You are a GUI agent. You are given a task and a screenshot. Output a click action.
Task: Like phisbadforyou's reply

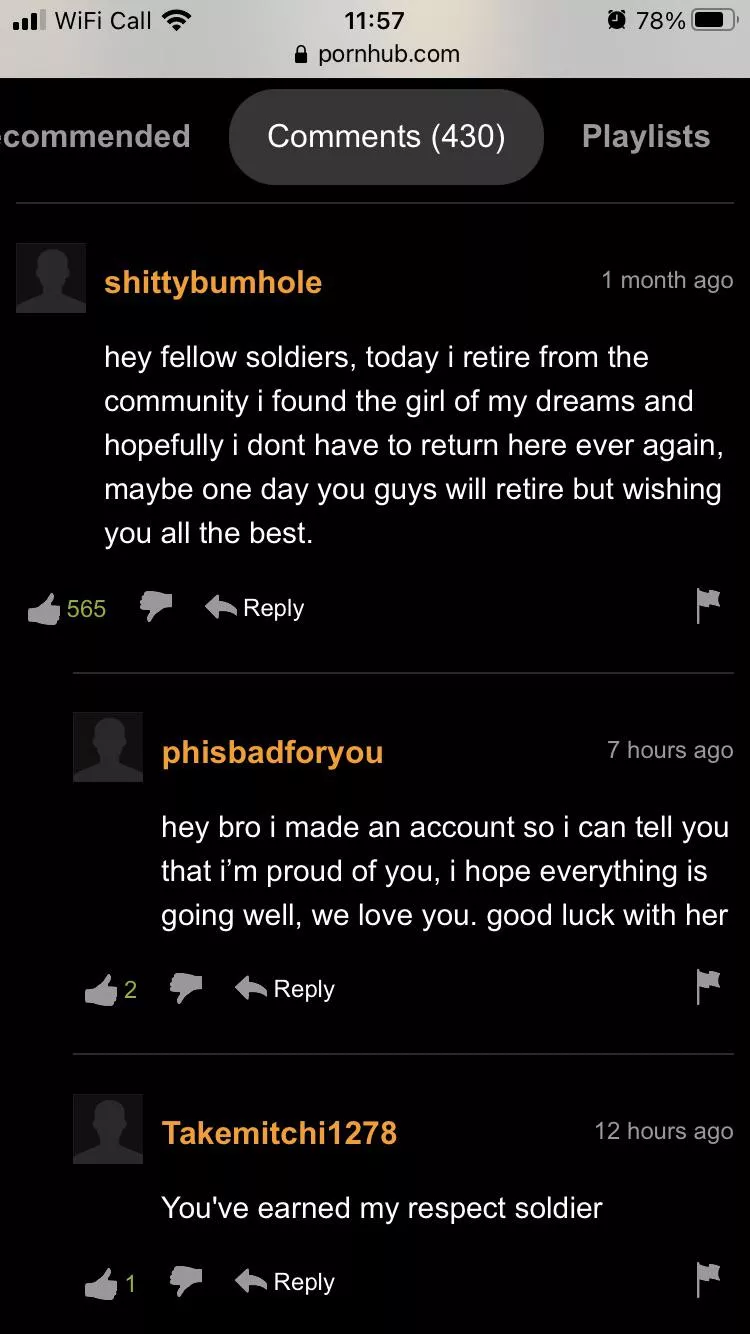(x=101, y=990)
